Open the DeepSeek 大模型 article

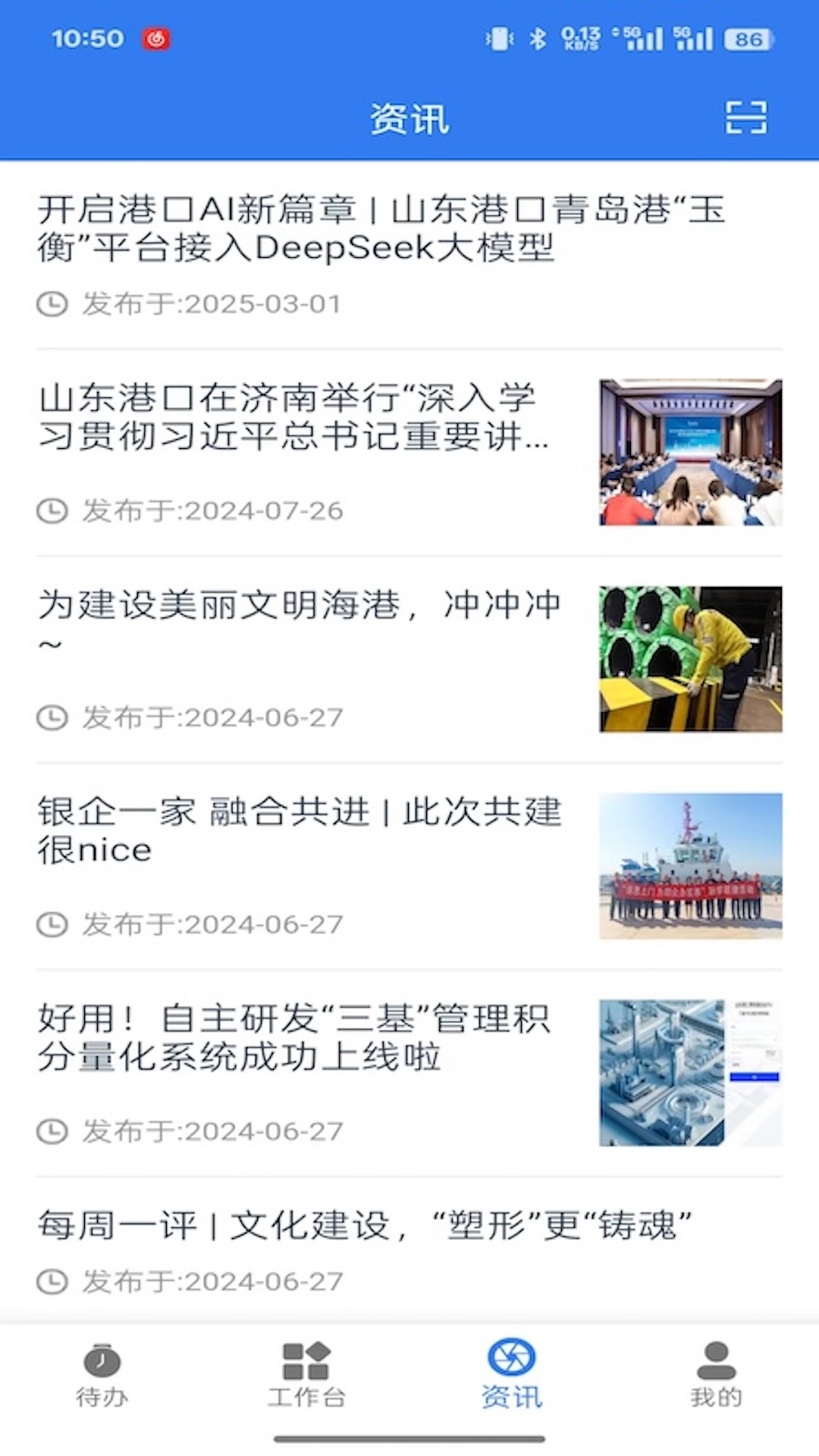pyautogui.click(x=379, y=231)
